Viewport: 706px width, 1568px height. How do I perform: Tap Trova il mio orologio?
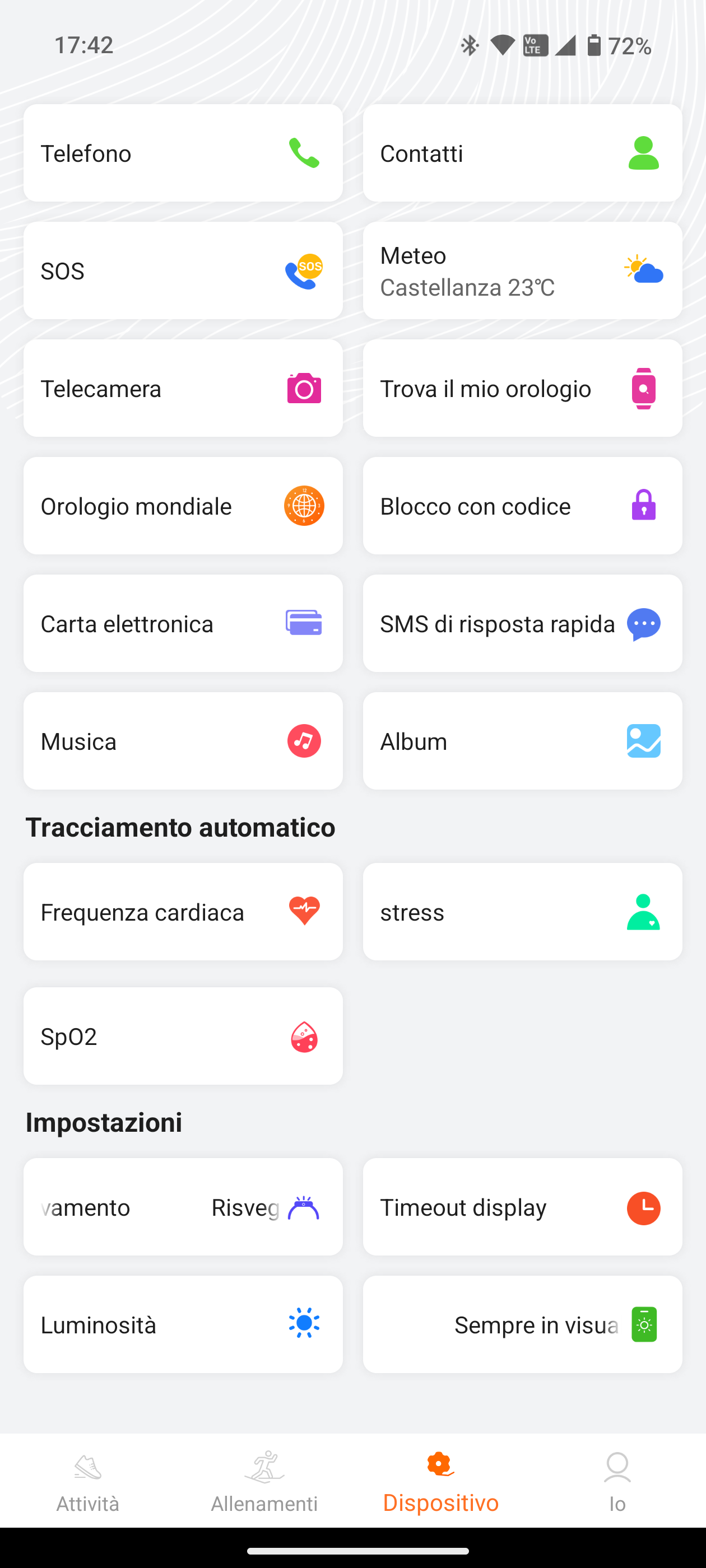522,388
